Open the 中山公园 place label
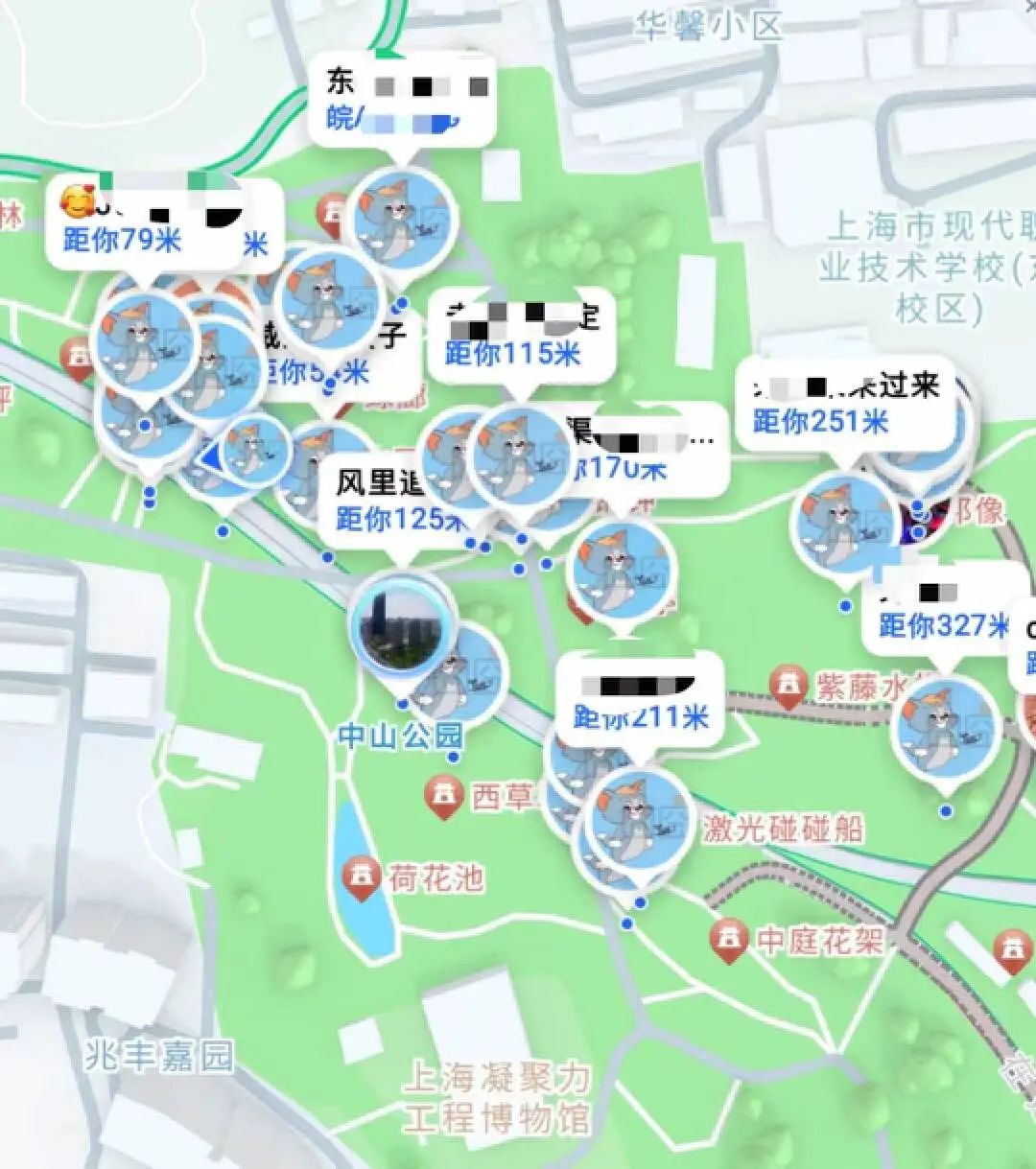 (x=400, y=736)
